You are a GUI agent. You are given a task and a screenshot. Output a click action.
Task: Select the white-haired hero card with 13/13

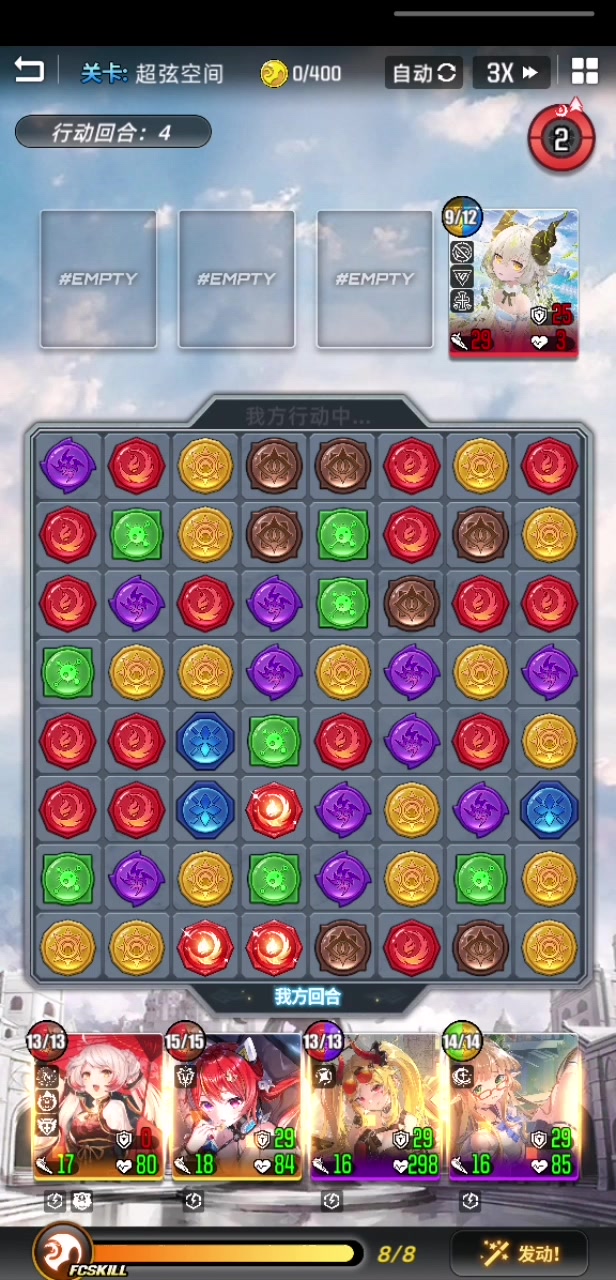[98, 1105]
